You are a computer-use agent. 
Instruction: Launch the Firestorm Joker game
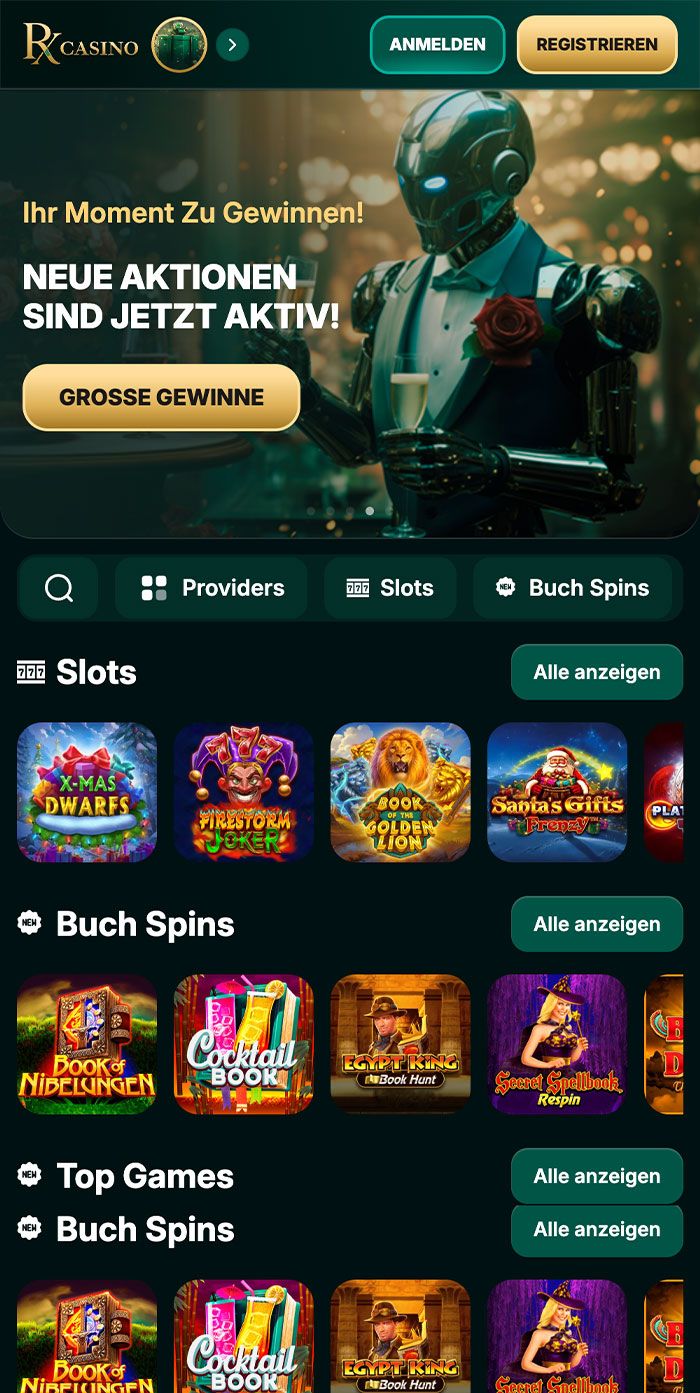coord(244,792)
